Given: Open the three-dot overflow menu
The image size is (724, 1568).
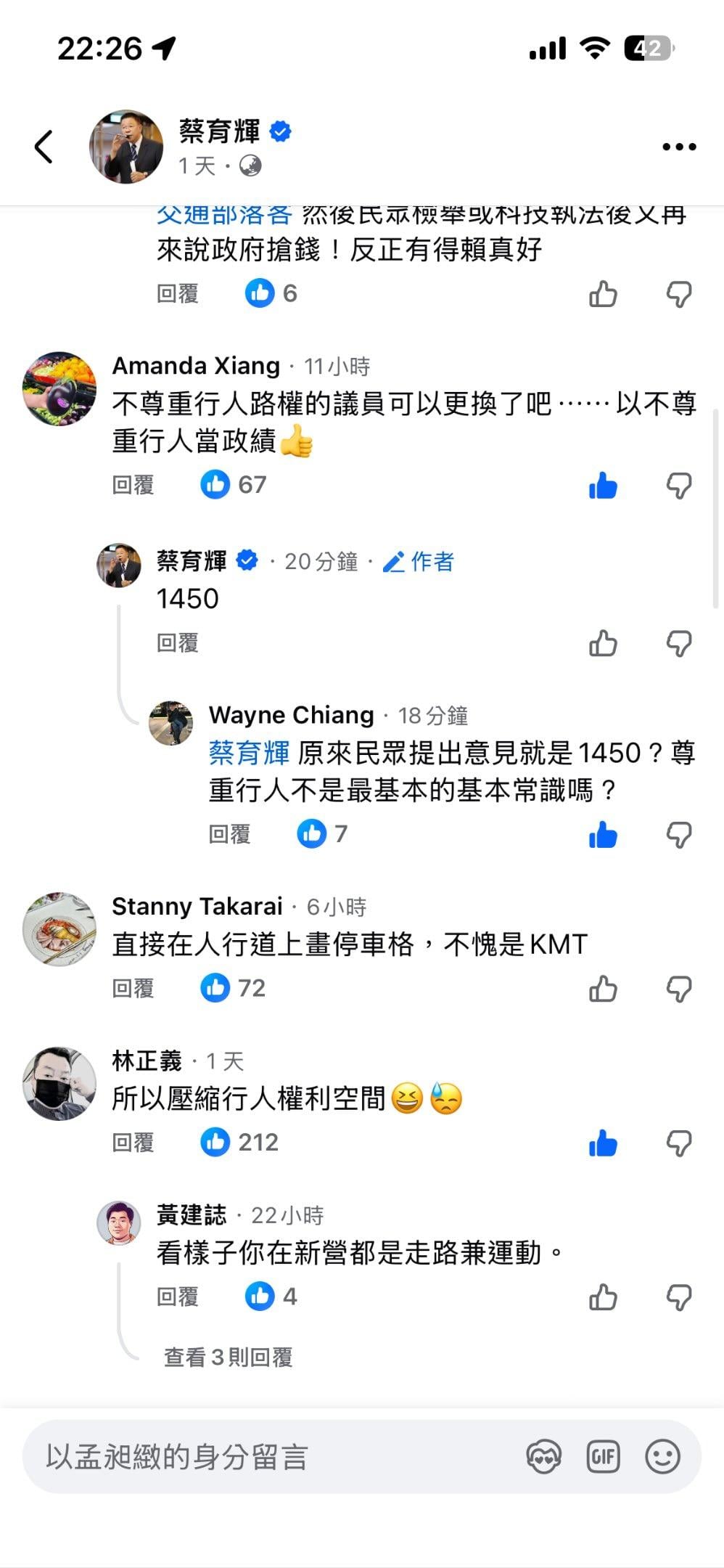Looking at the screenshot, I should tap(679, 147).
